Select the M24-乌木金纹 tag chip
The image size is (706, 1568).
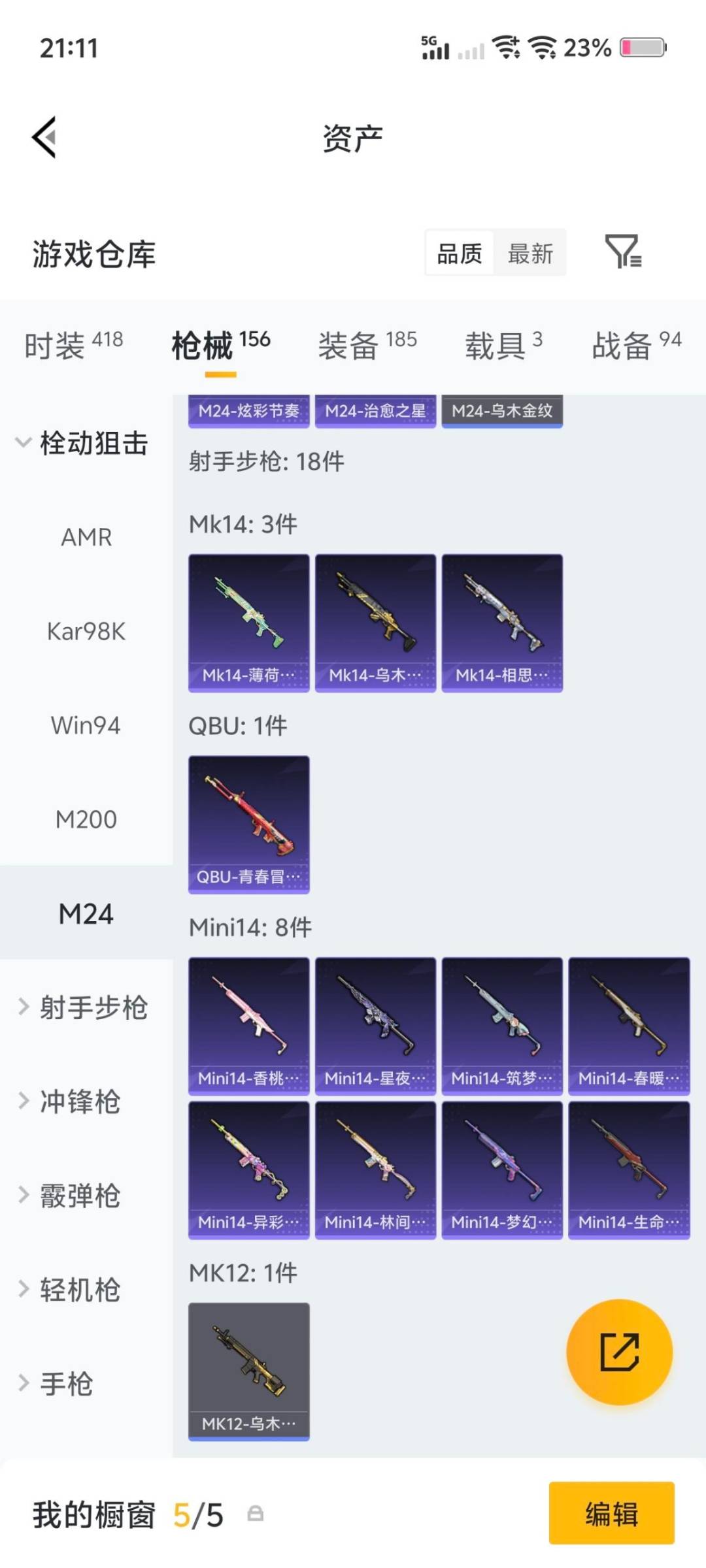click(503, 412)
